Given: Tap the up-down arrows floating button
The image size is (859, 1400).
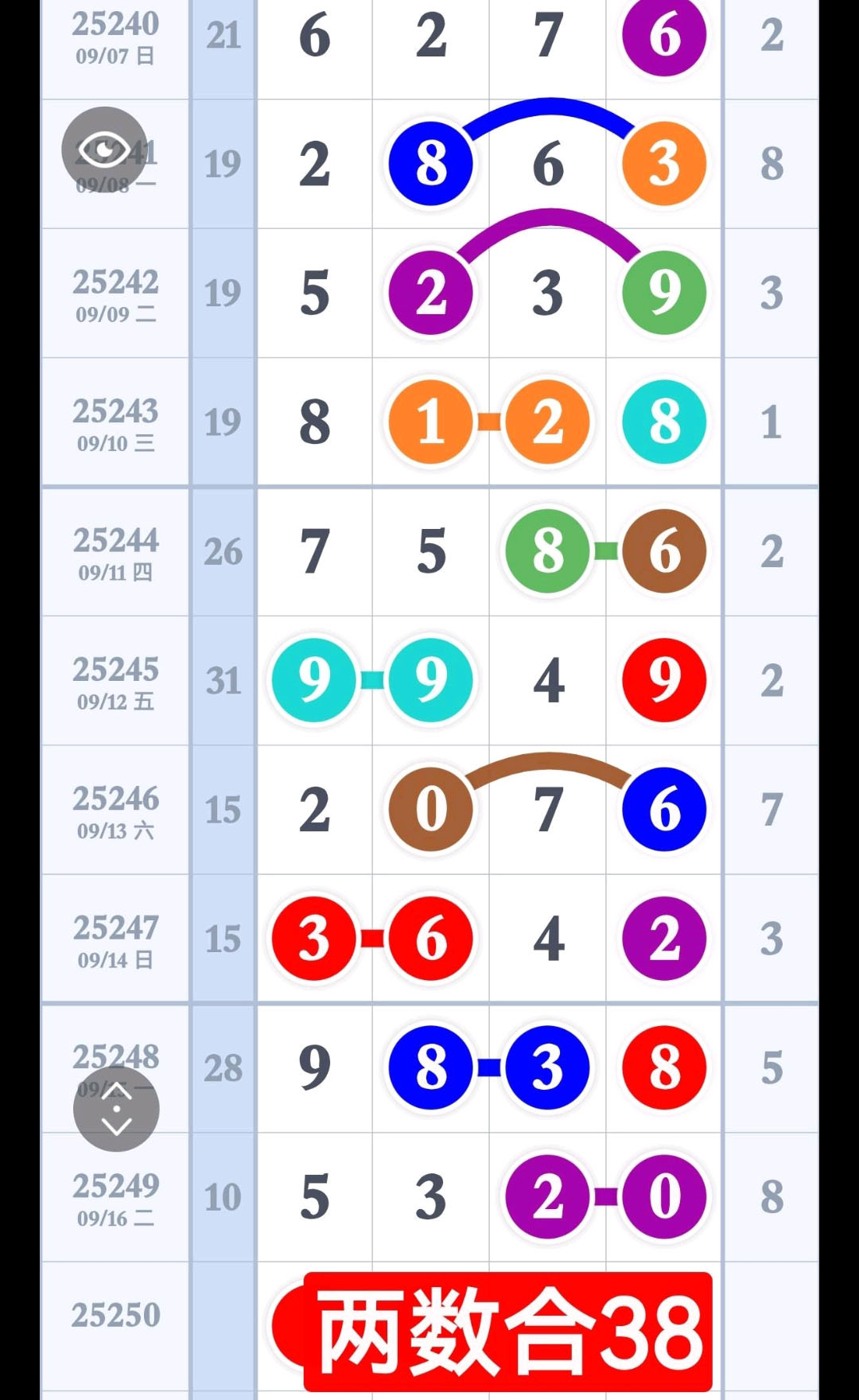Looking at the screenshot, I should click(116, 1108).
